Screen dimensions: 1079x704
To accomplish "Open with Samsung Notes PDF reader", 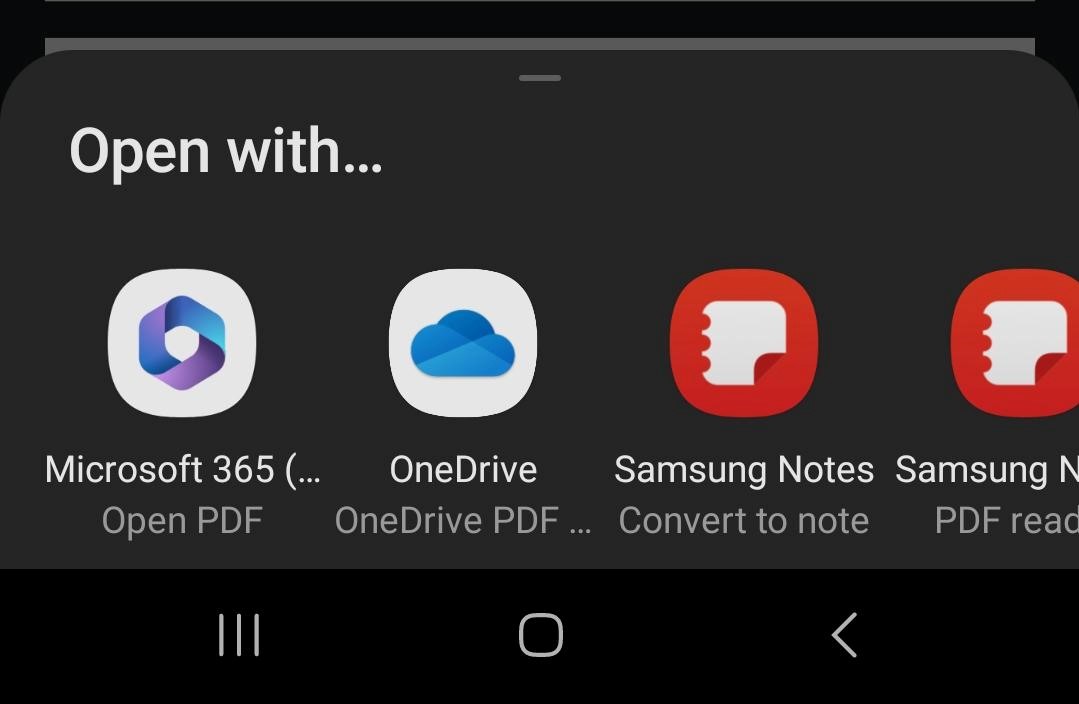I will click(x=1015, y=343).
